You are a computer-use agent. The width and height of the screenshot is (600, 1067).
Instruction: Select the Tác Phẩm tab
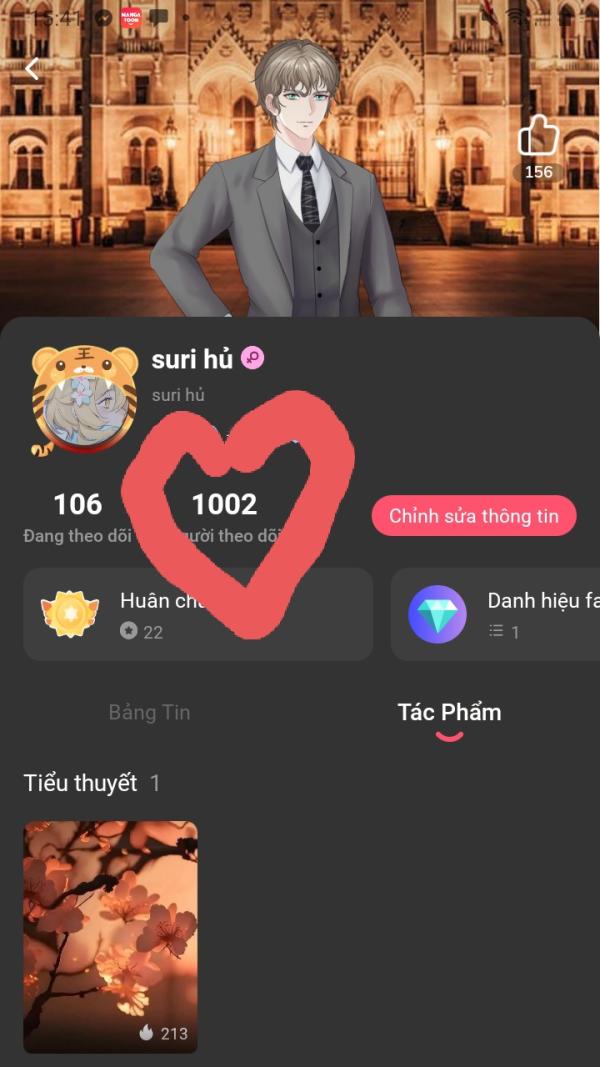[x=449, y=712]
